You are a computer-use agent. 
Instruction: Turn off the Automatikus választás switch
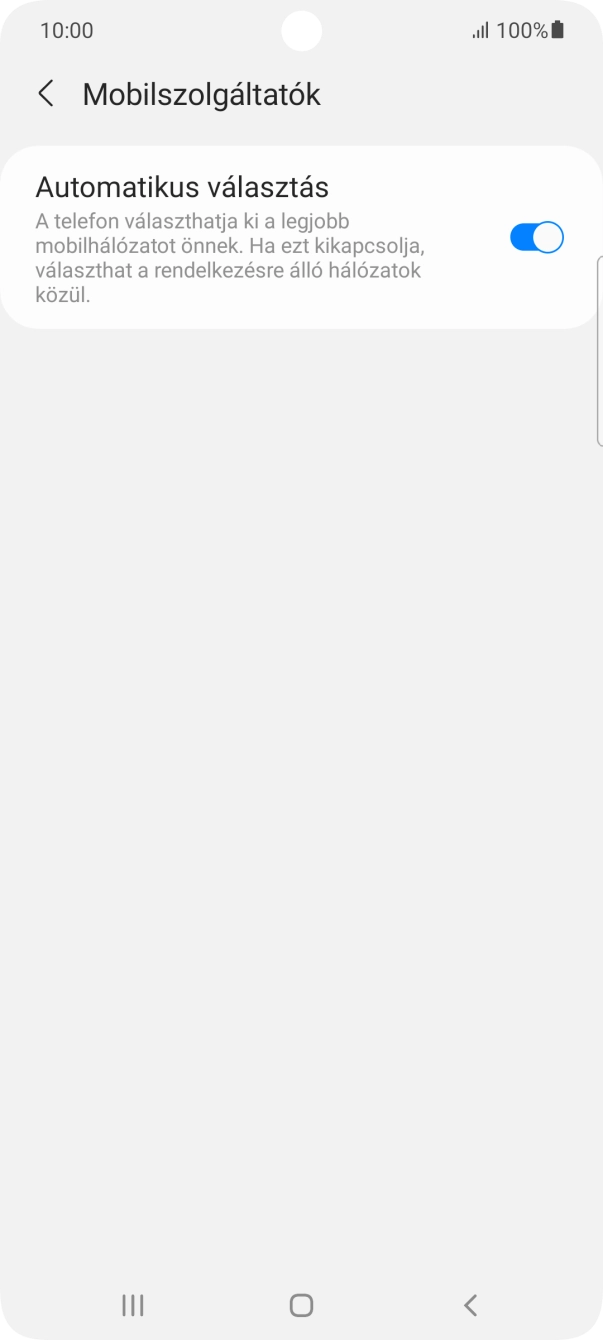[x=536, y=237]
